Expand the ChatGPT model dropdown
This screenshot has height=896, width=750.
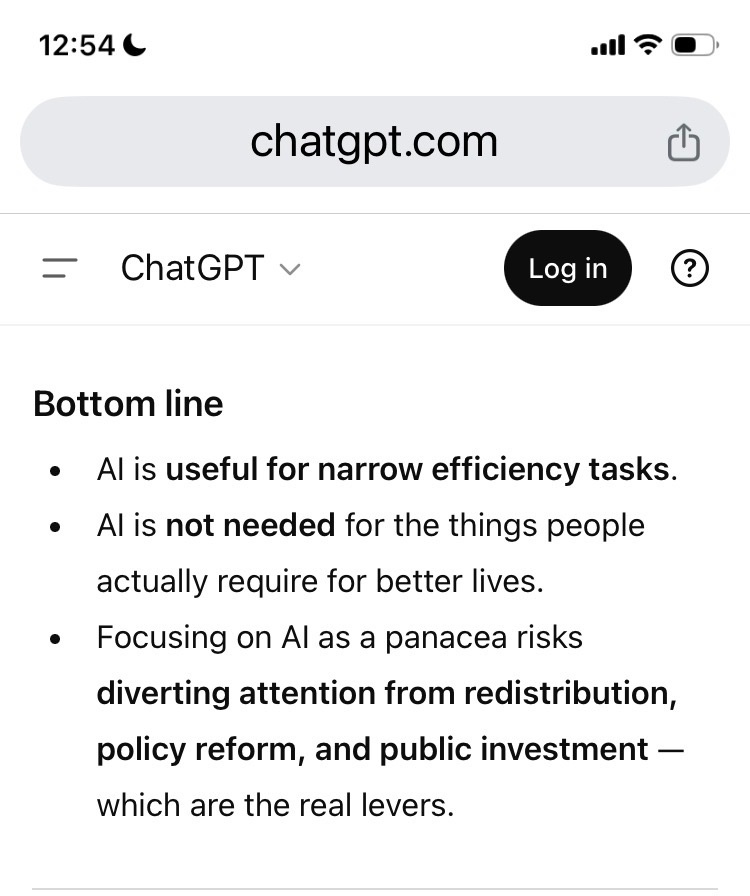(210, 268)
